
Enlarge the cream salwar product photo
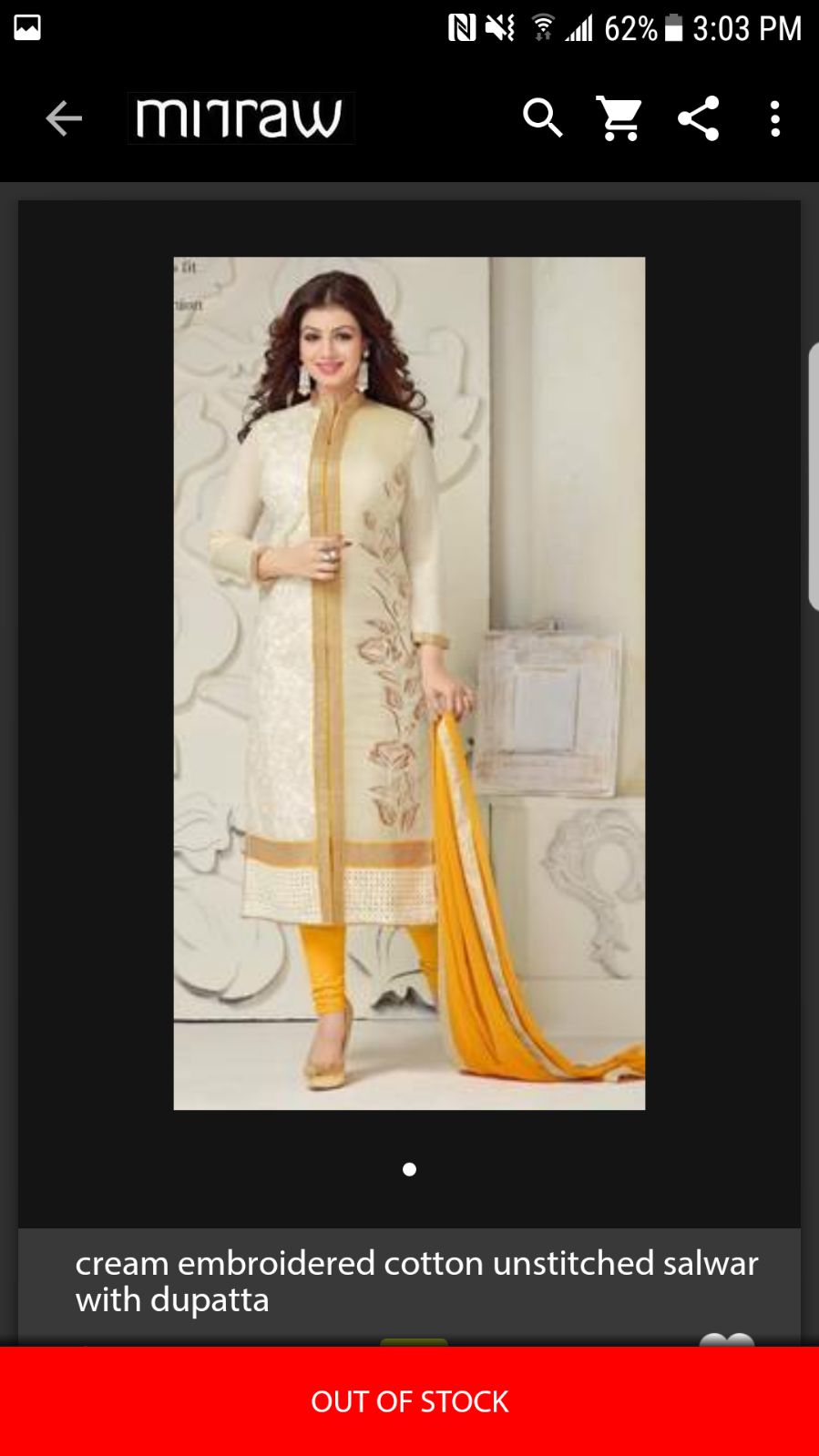click(409, 683)
